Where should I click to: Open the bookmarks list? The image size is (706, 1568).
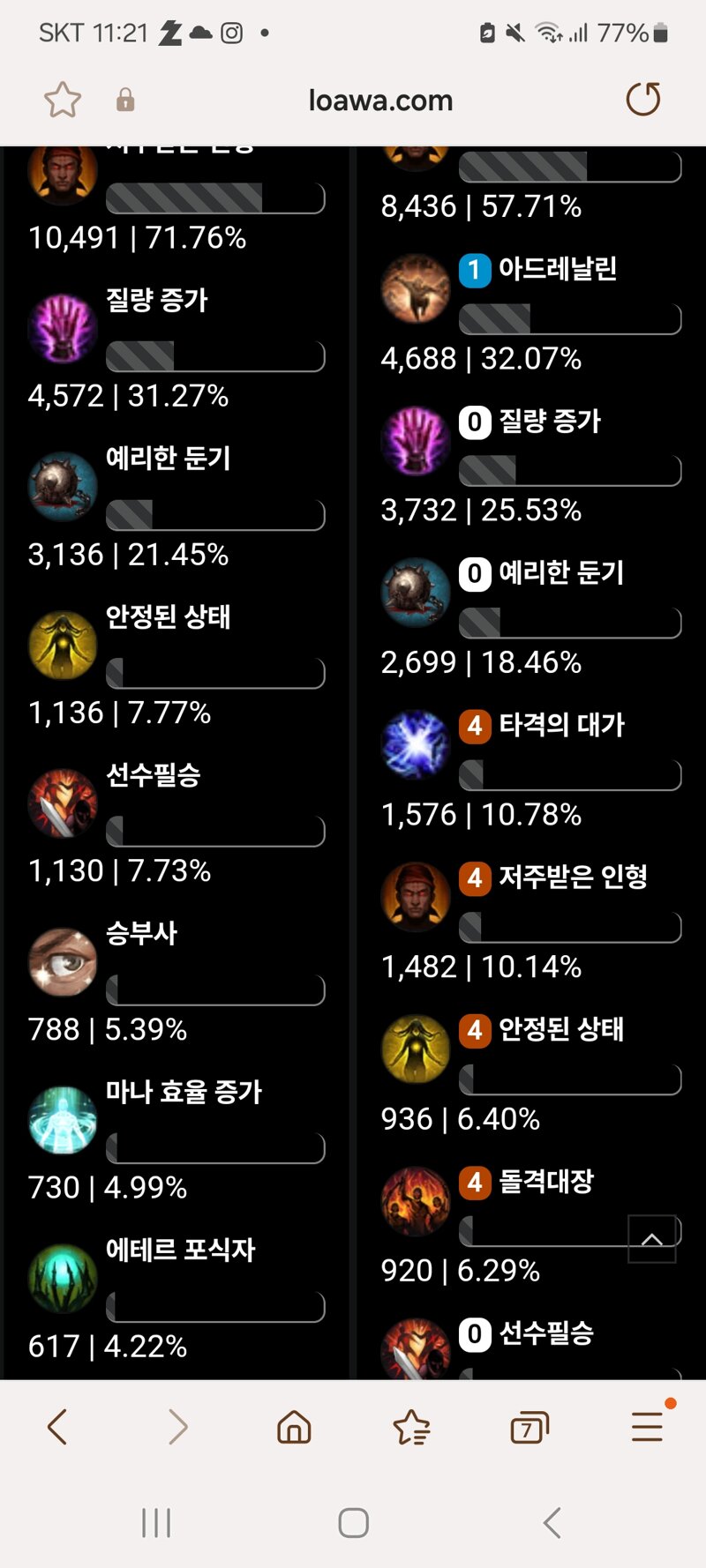[411, 1427]
